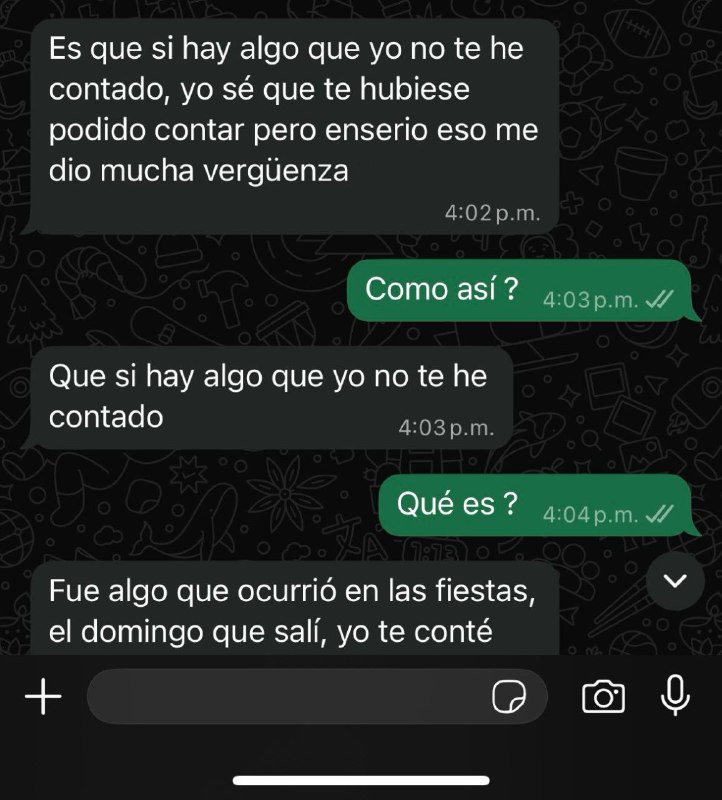The height and width of the screenshot is (800, 722).
Task: Open the attachment plus menu
Action: (x=42, y=697)
